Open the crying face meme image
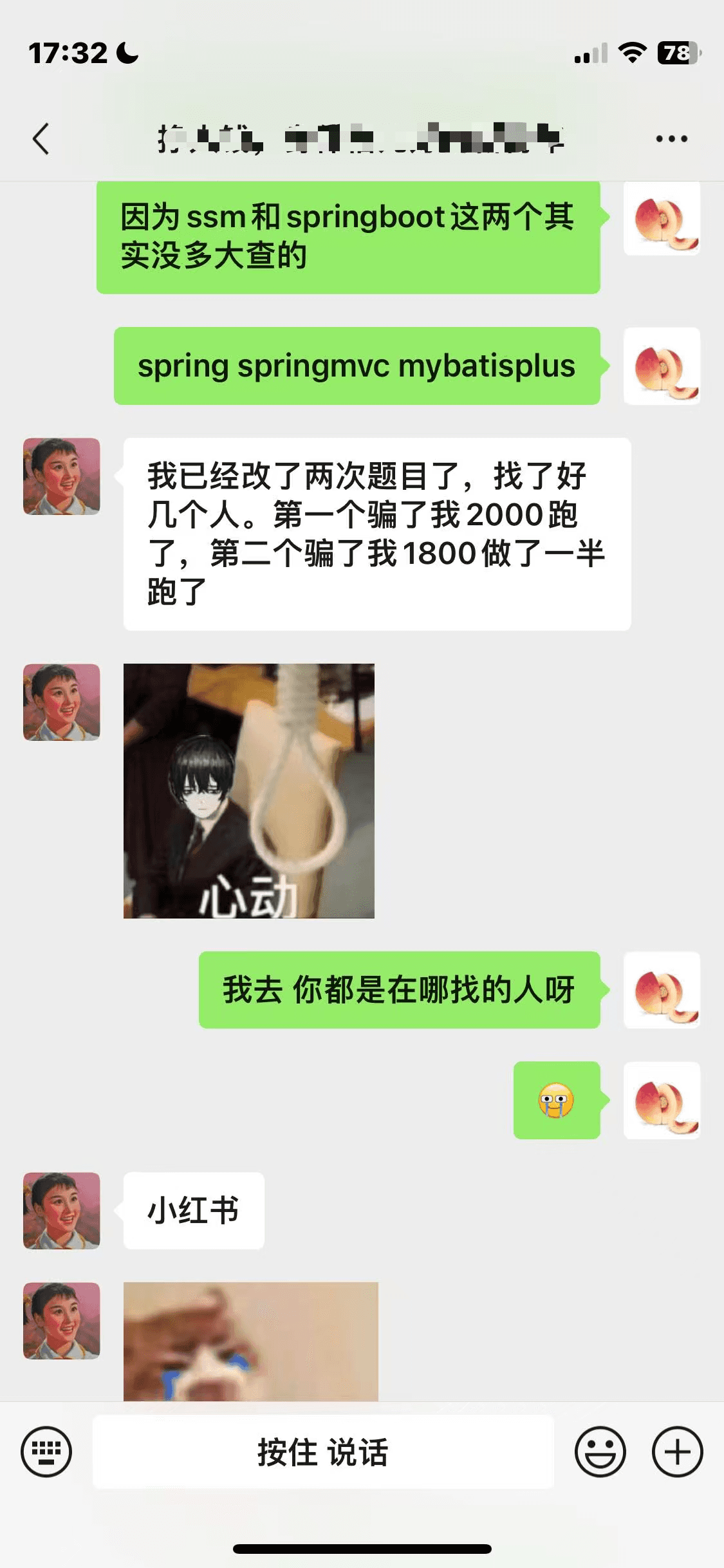Image resolution: width=724 pixels, height=1568 pixels. (250, 1341)
